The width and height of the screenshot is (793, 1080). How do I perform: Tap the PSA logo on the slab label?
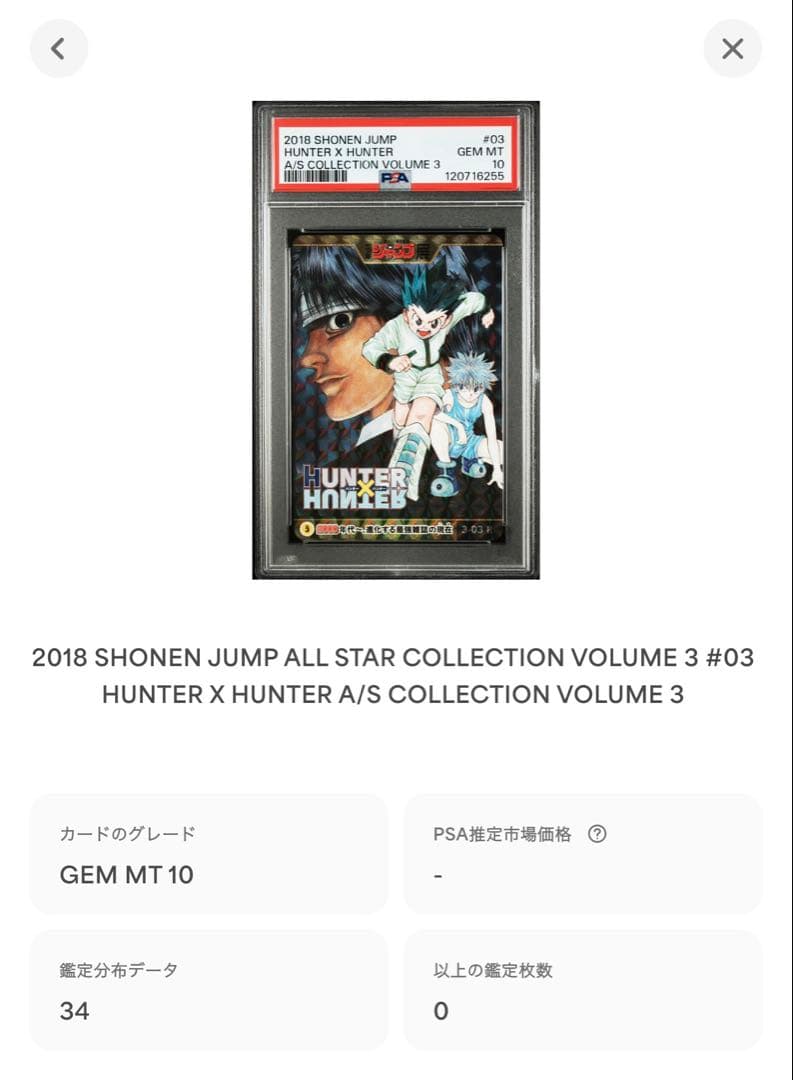(394, 177)
